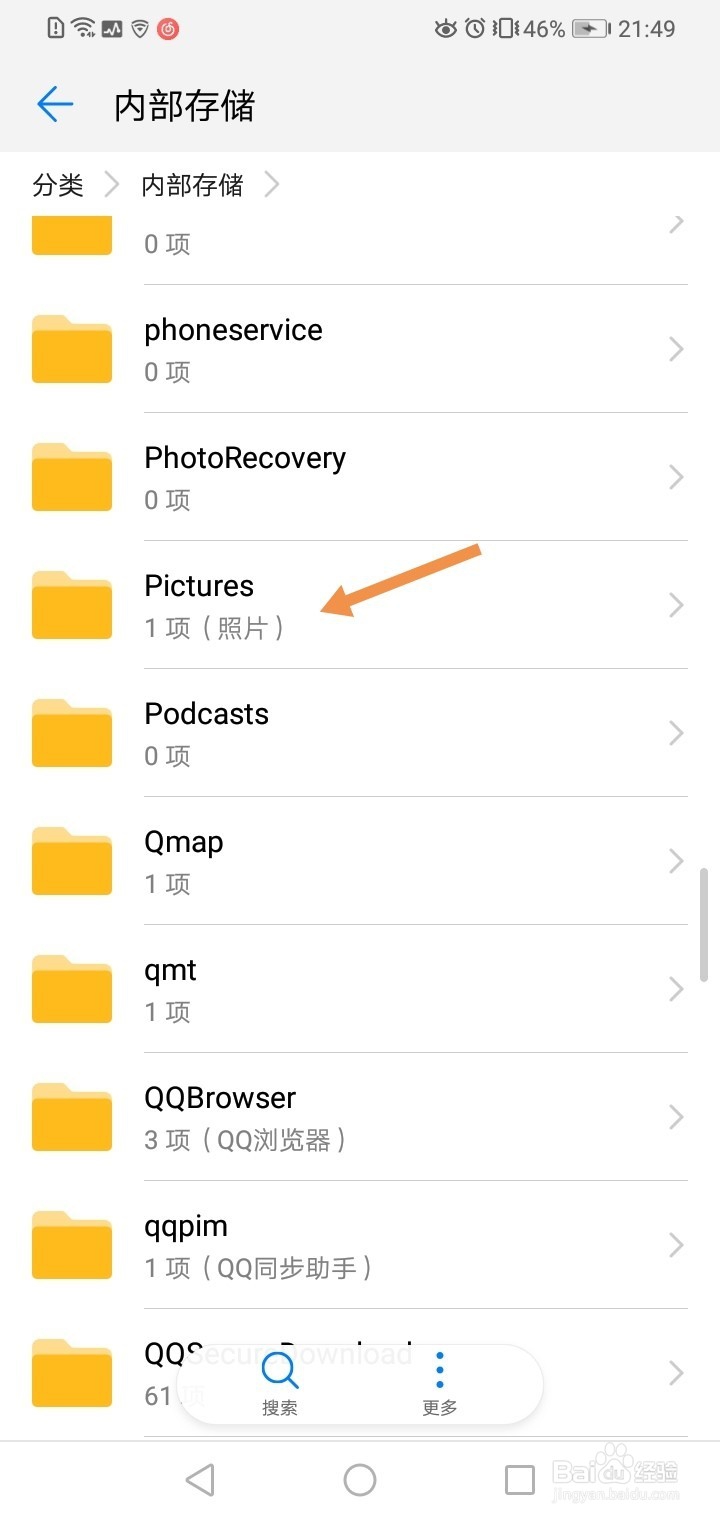Open the Qmap folder
Image resolution: width=720 pixels, height=1520 pixels.
pos(360,861)
